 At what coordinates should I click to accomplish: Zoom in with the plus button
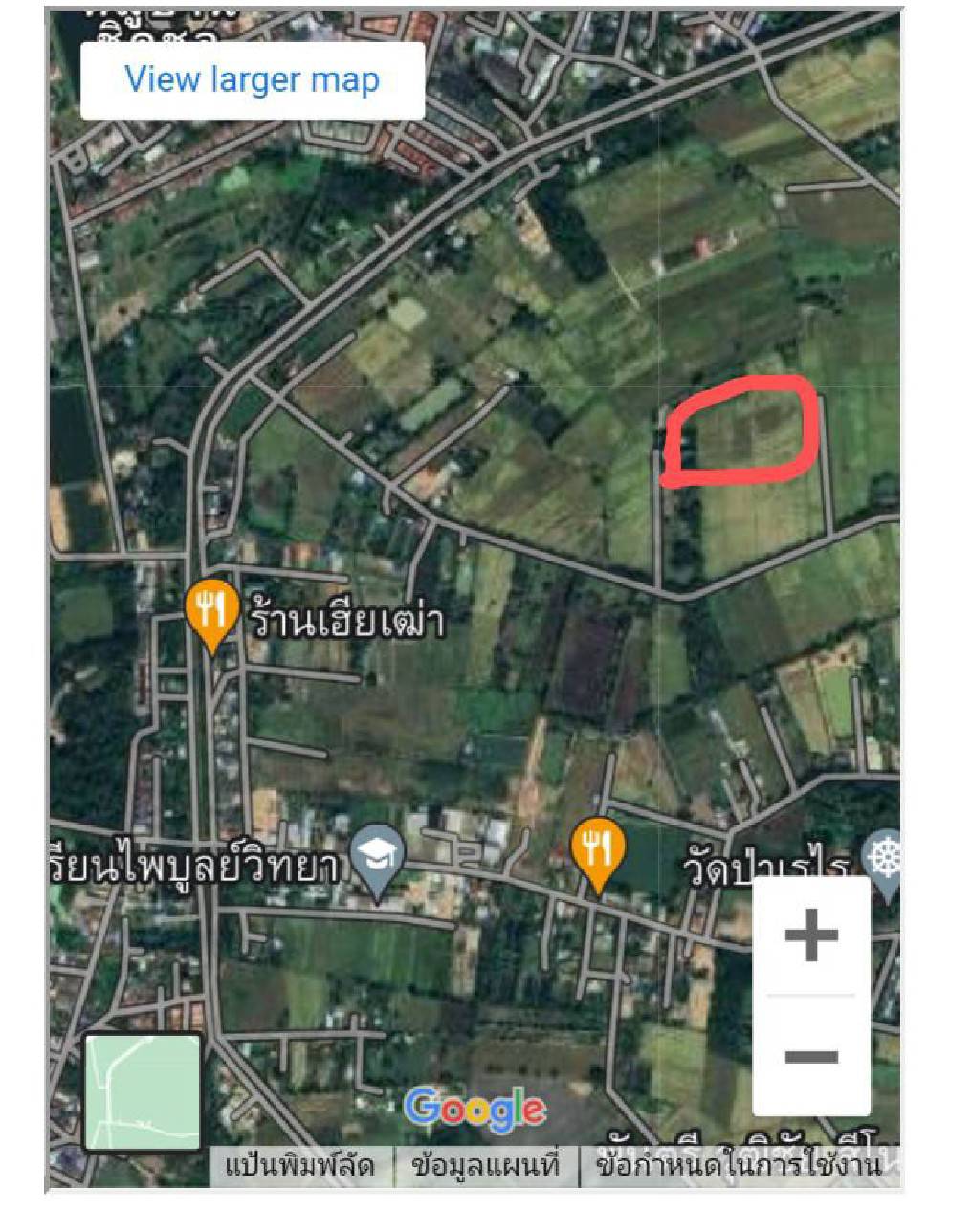(811, 935)
